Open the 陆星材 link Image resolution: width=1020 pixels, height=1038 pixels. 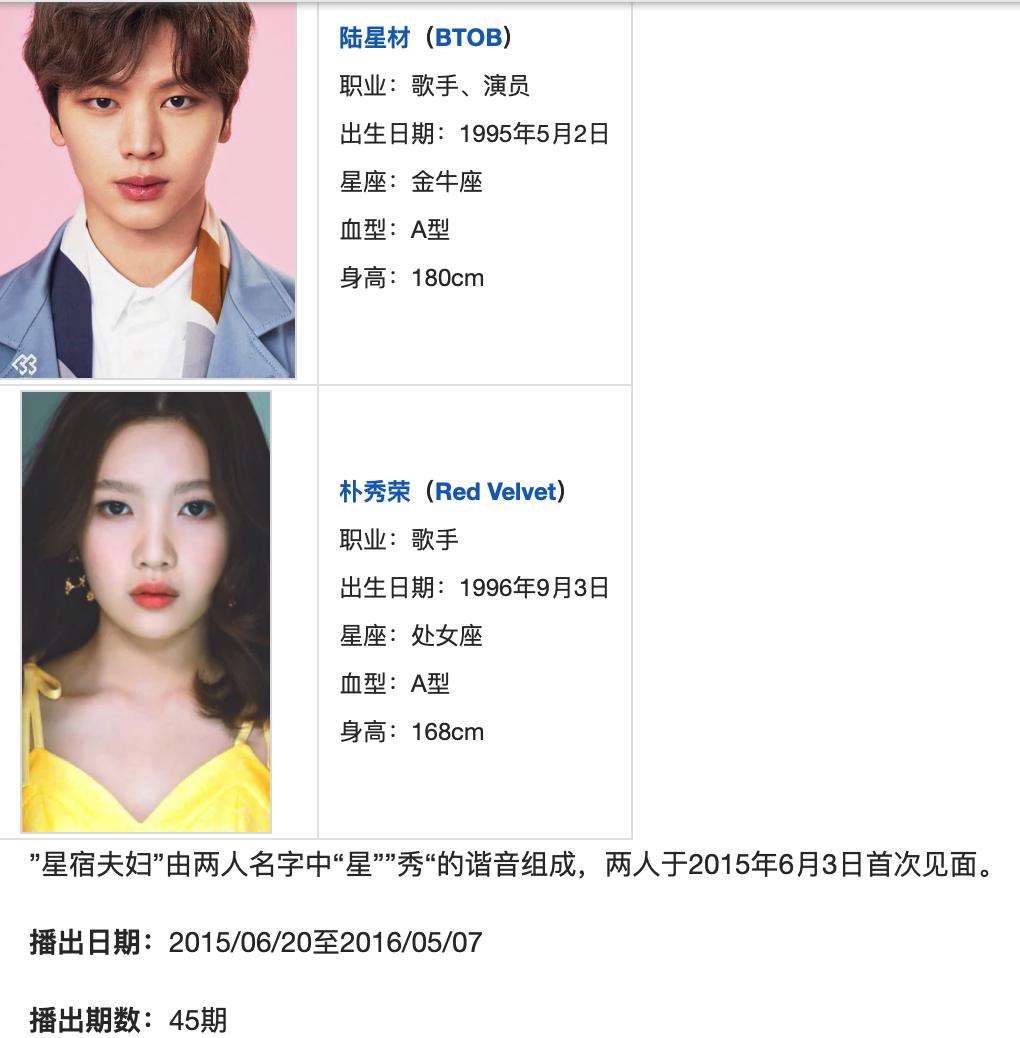click(x=375, y=38)
